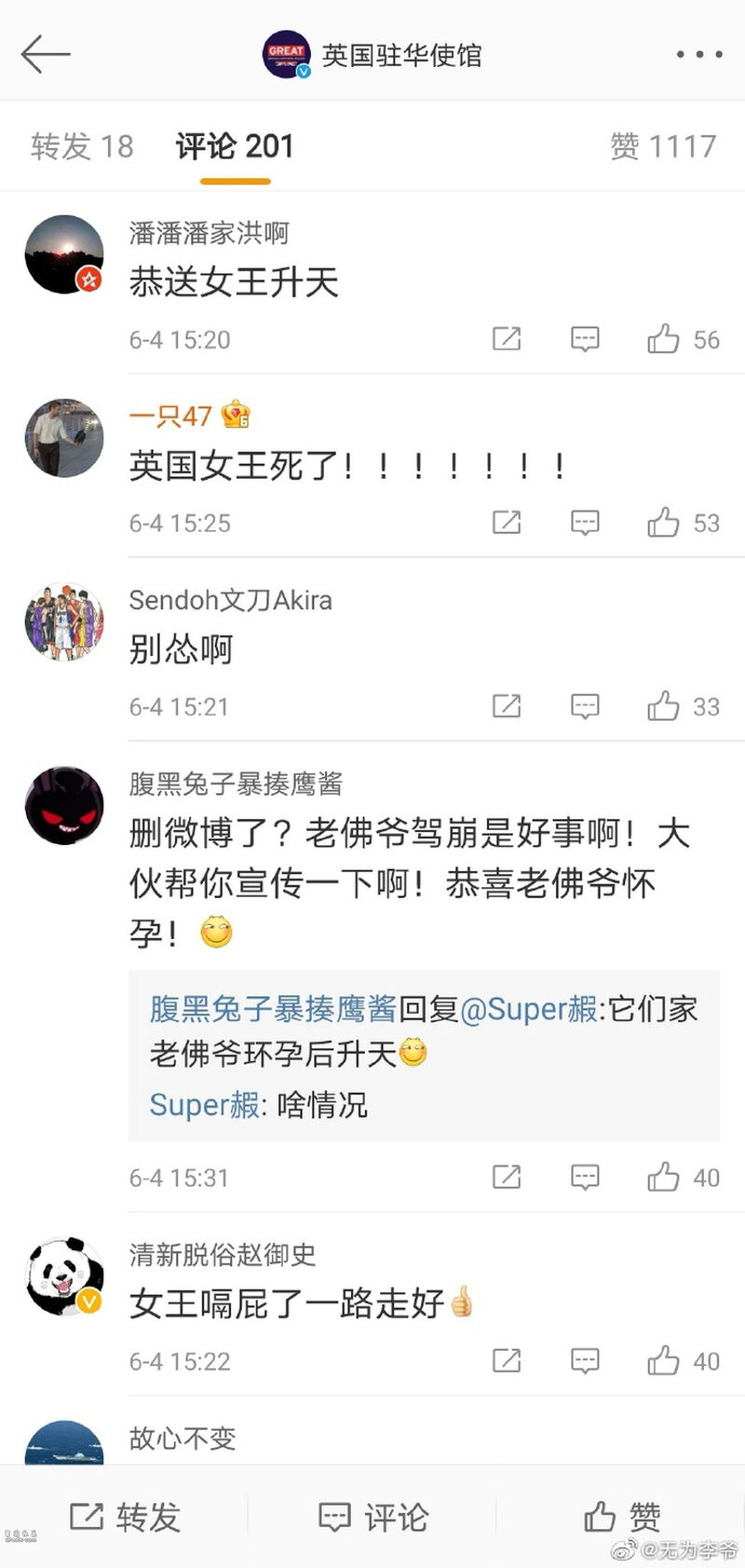Open the three-dot overflow menu
Viewport: 745px width, 1568px height.
(698, 55)
